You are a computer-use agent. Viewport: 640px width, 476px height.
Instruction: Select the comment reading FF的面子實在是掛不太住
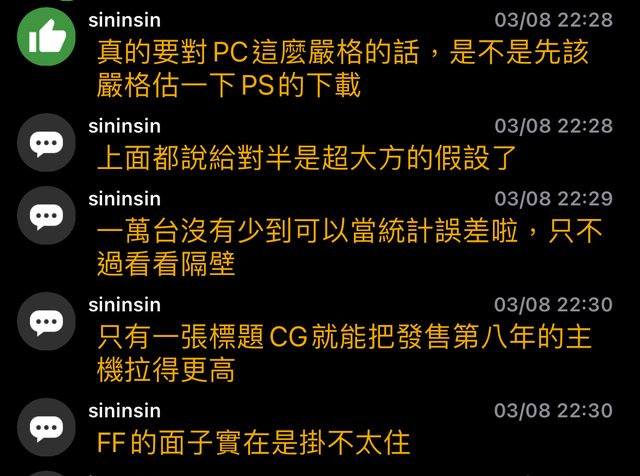click(x=254, y=440)
